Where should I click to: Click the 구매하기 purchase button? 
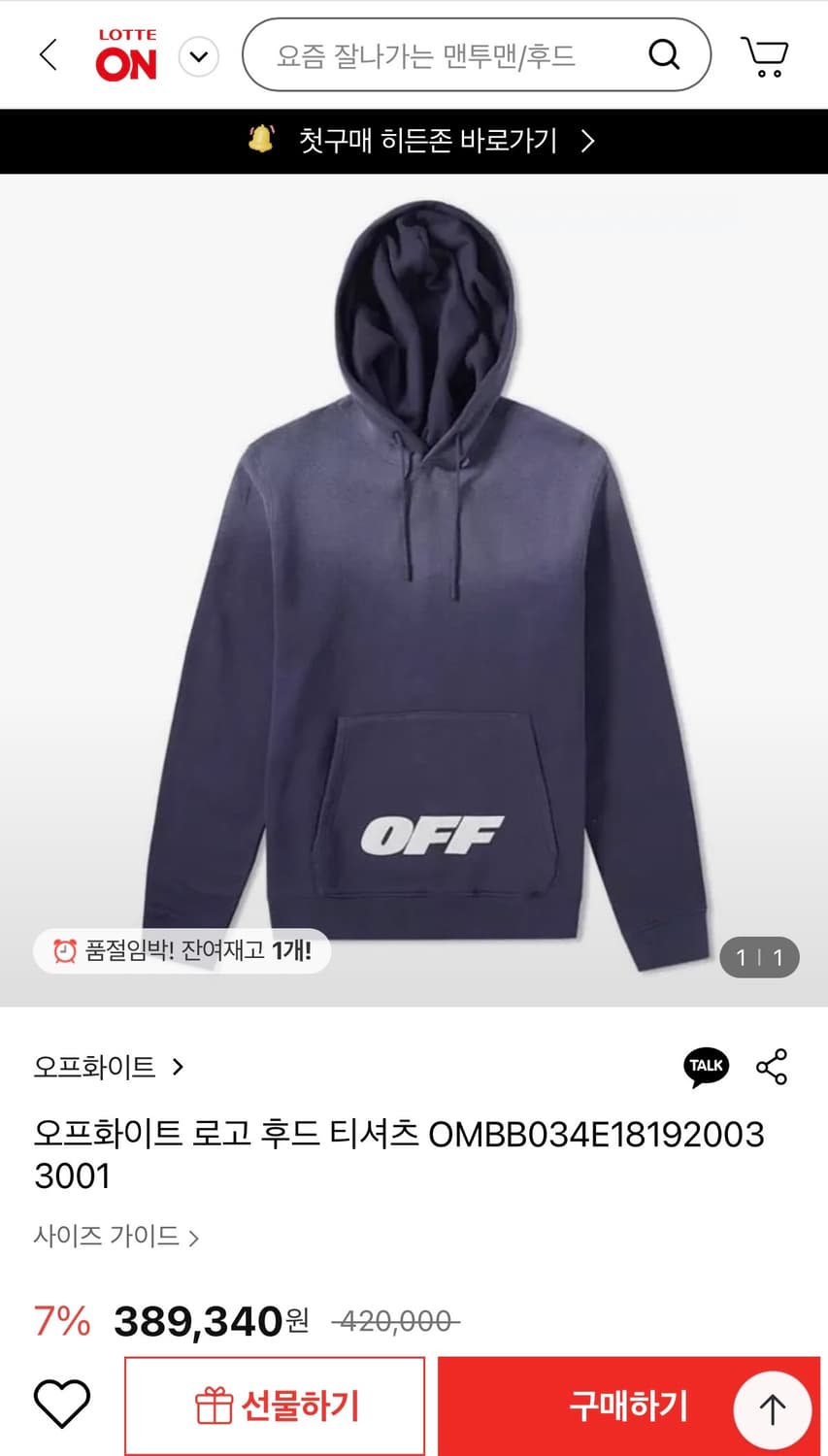click(627, 1403)
